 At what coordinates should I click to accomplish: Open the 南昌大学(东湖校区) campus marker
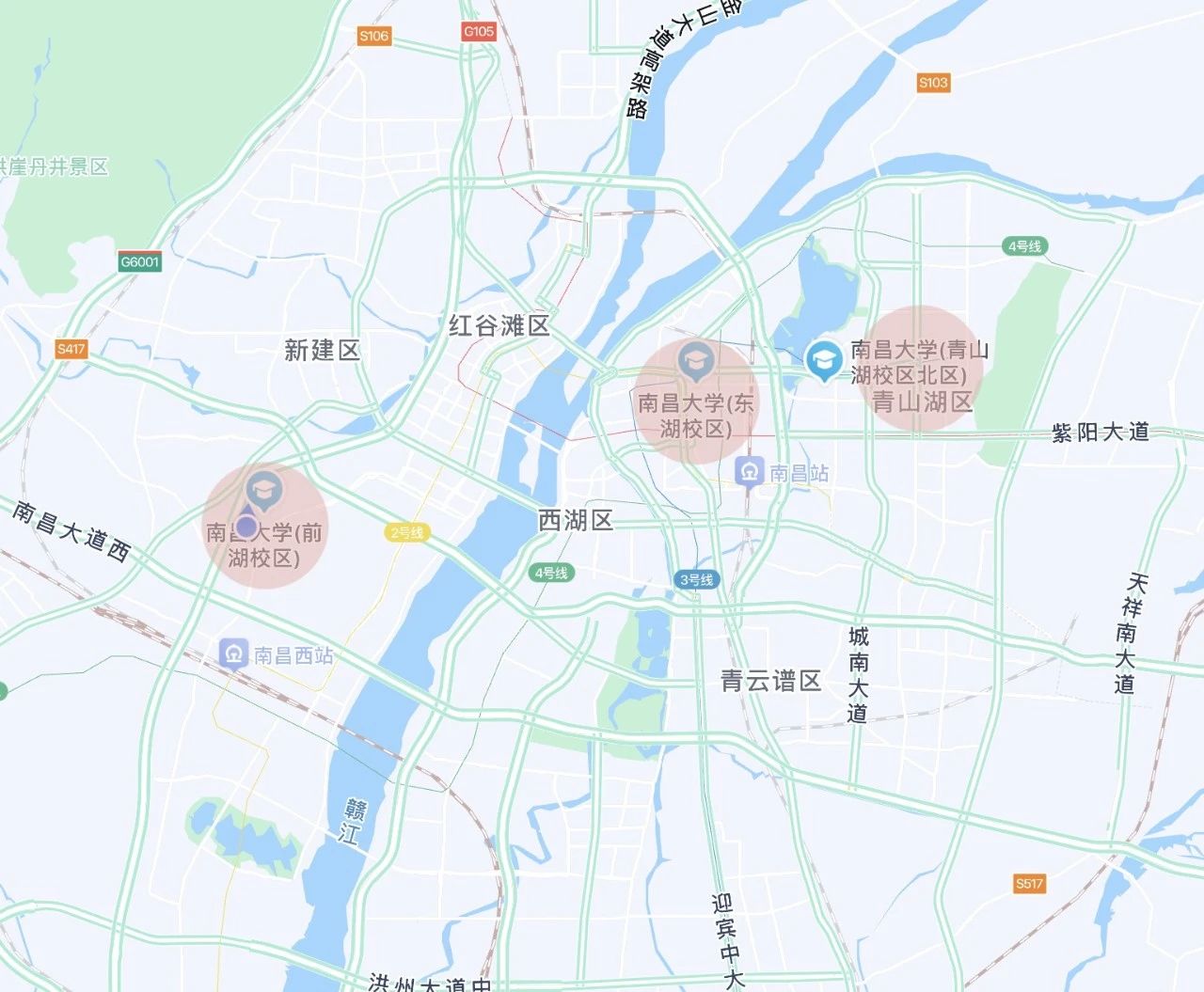click(x=695, y=358)
